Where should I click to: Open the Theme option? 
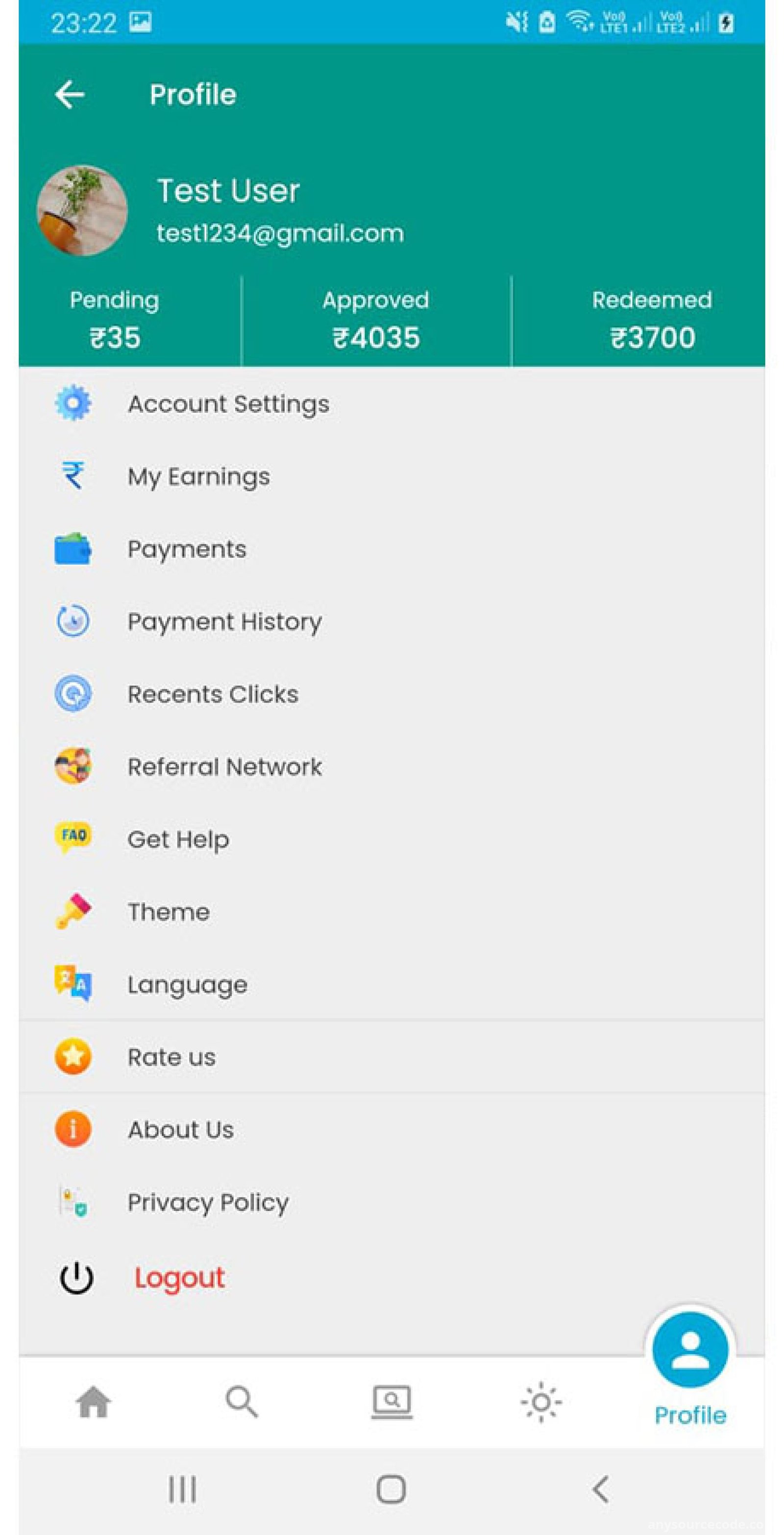pos(392,912)
